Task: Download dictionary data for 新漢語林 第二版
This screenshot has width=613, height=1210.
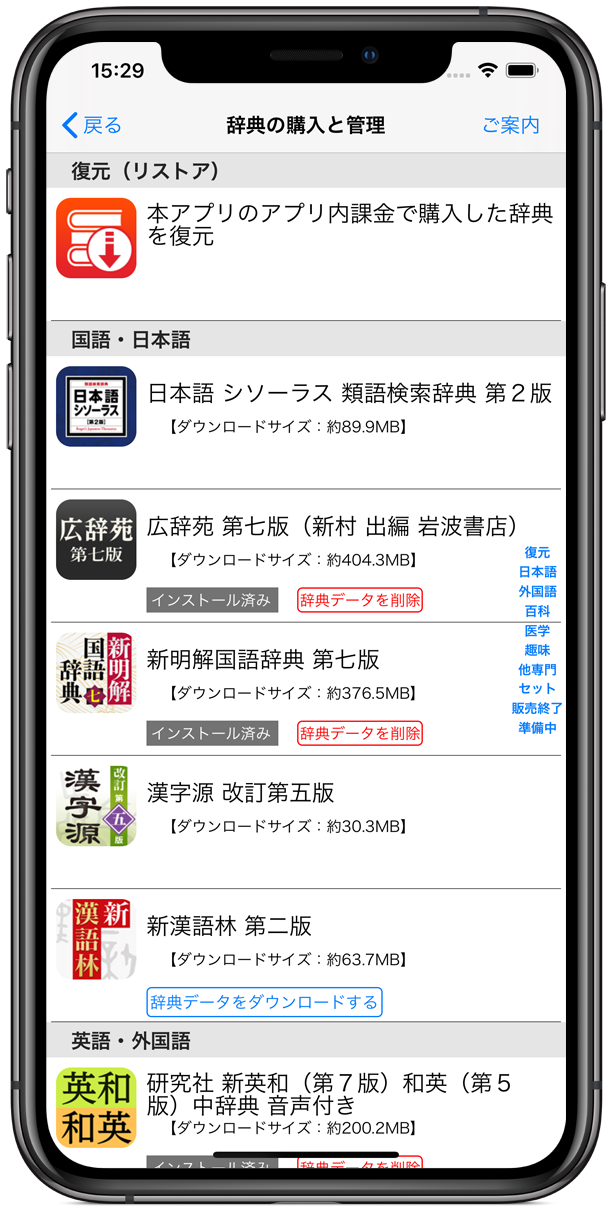Action: [x=264, y=1001]
